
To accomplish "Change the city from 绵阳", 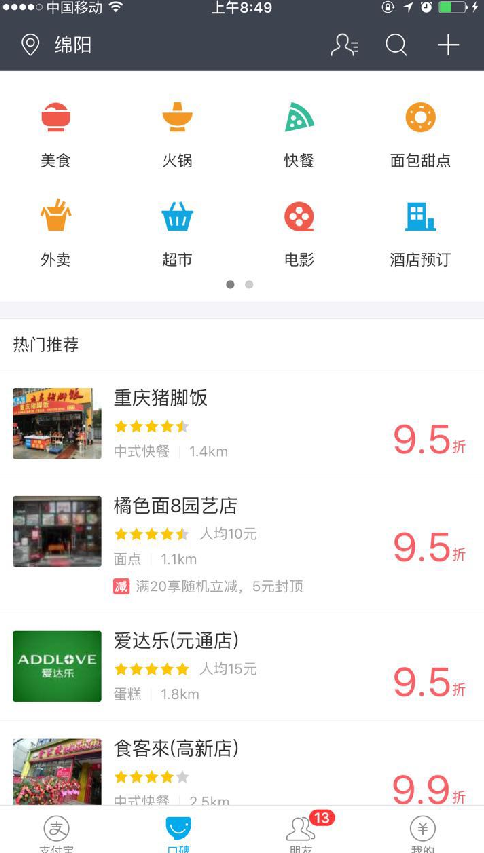I will coord(56,45).
